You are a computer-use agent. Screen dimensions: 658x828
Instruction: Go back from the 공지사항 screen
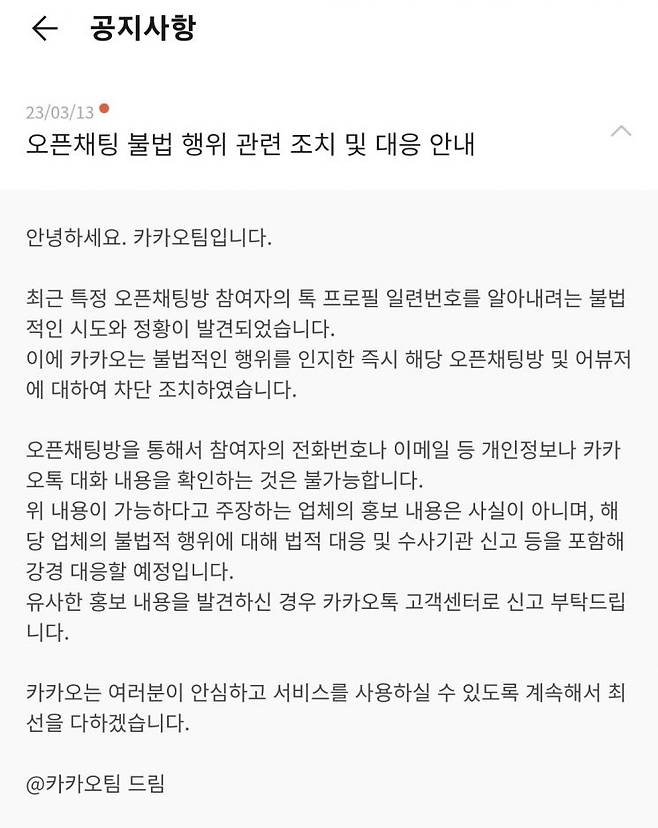pyautogui.click(x=45, y=29)
